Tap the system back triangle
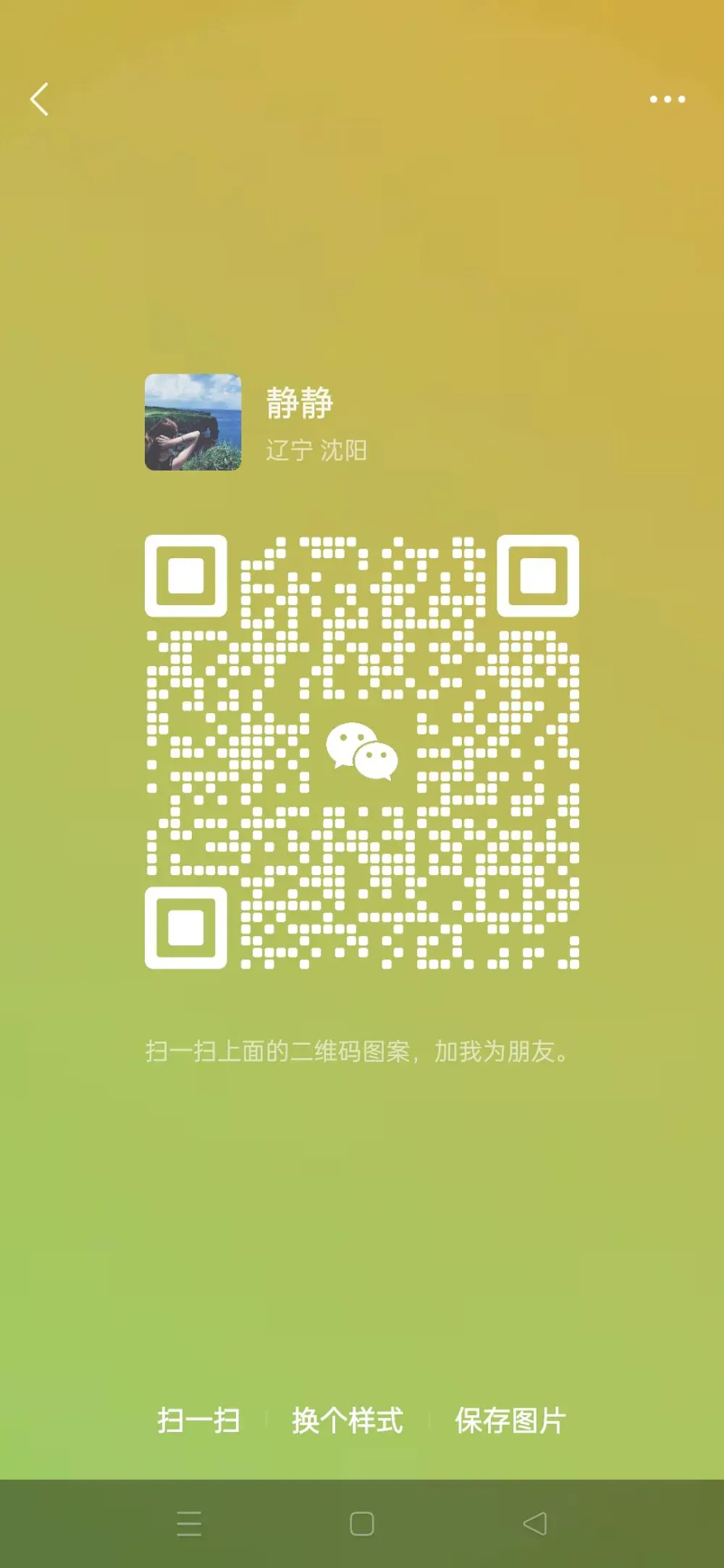Screen dimensions: 724x1568 (535, 1524)
